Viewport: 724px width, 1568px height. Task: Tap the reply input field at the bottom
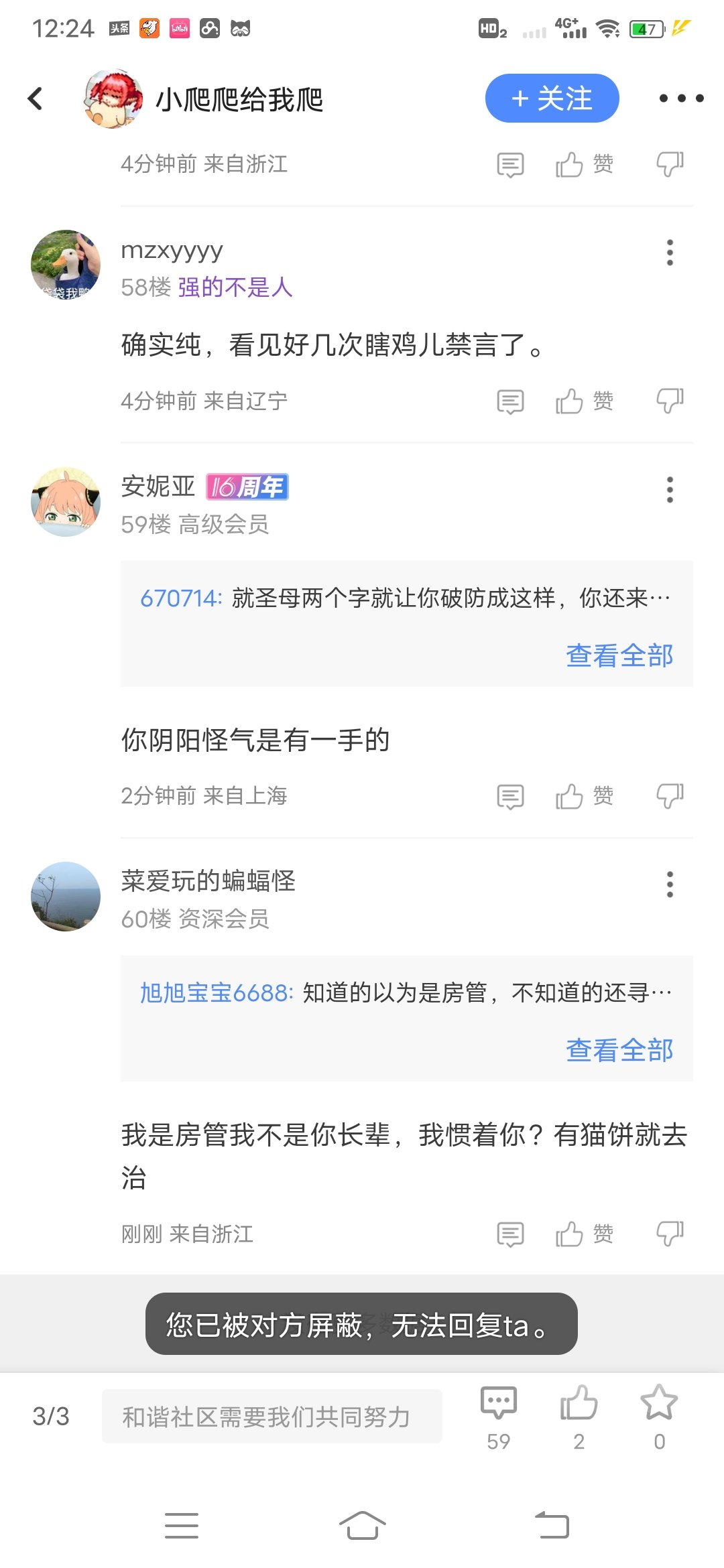tap(271, 1416)
